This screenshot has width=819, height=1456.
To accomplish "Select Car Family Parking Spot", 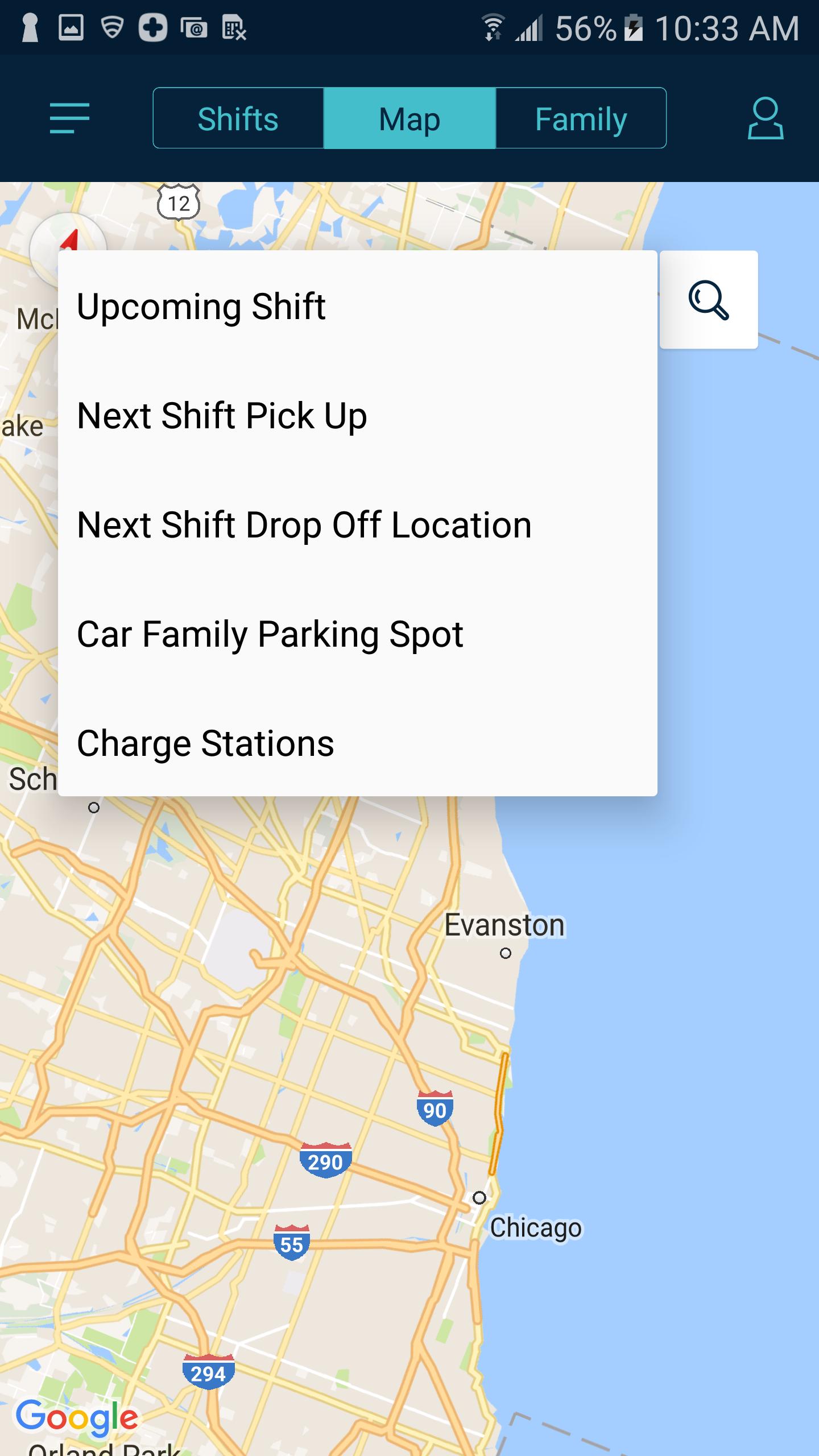I will (x=357, y=634).
